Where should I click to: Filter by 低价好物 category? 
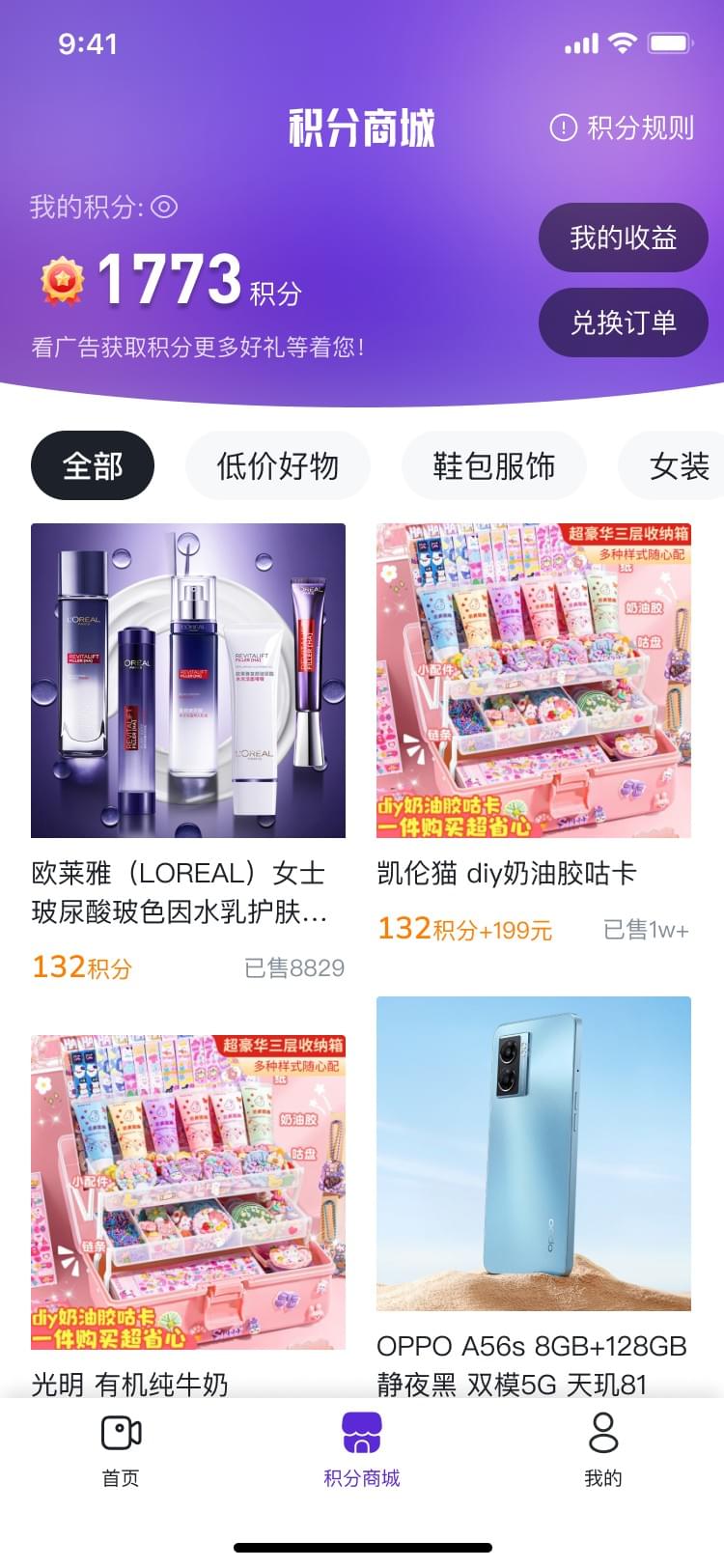point(277,465)
